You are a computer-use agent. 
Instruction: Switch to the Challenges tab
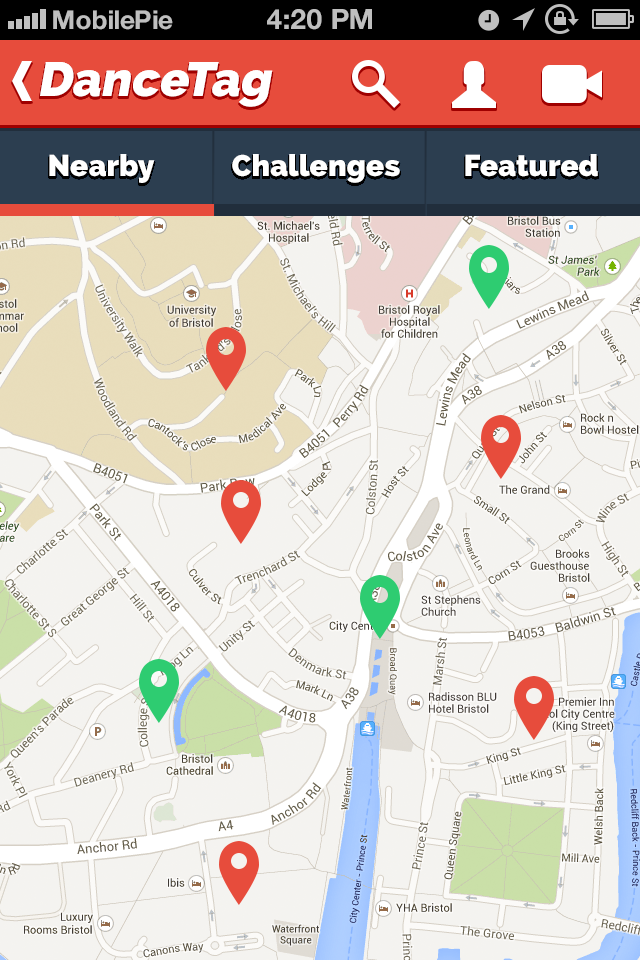[x=316, y=166]
